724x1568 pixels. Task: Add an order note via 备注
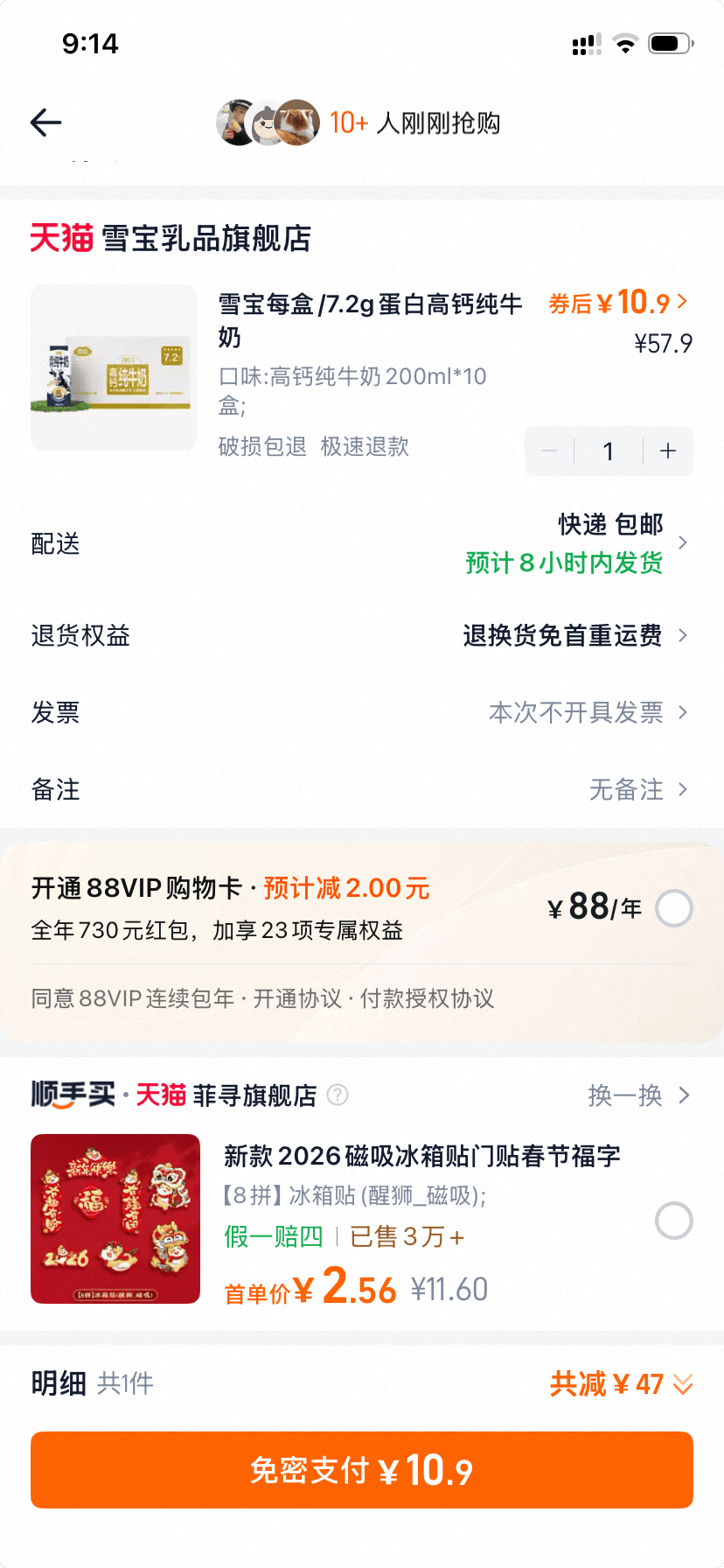362,789
